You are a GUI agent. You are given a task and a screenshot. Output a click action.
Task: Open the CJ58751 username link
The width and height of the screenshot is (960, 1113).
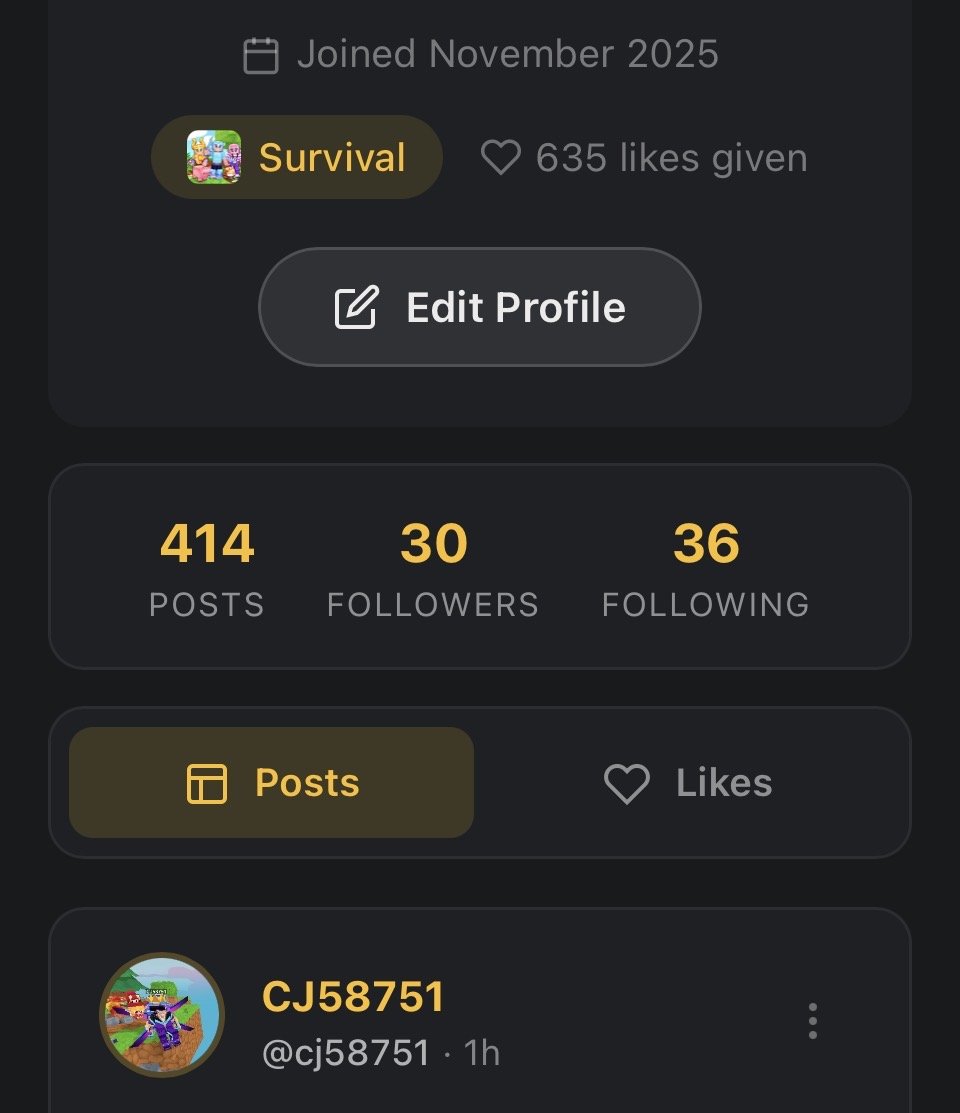click(x=353, y=997)
